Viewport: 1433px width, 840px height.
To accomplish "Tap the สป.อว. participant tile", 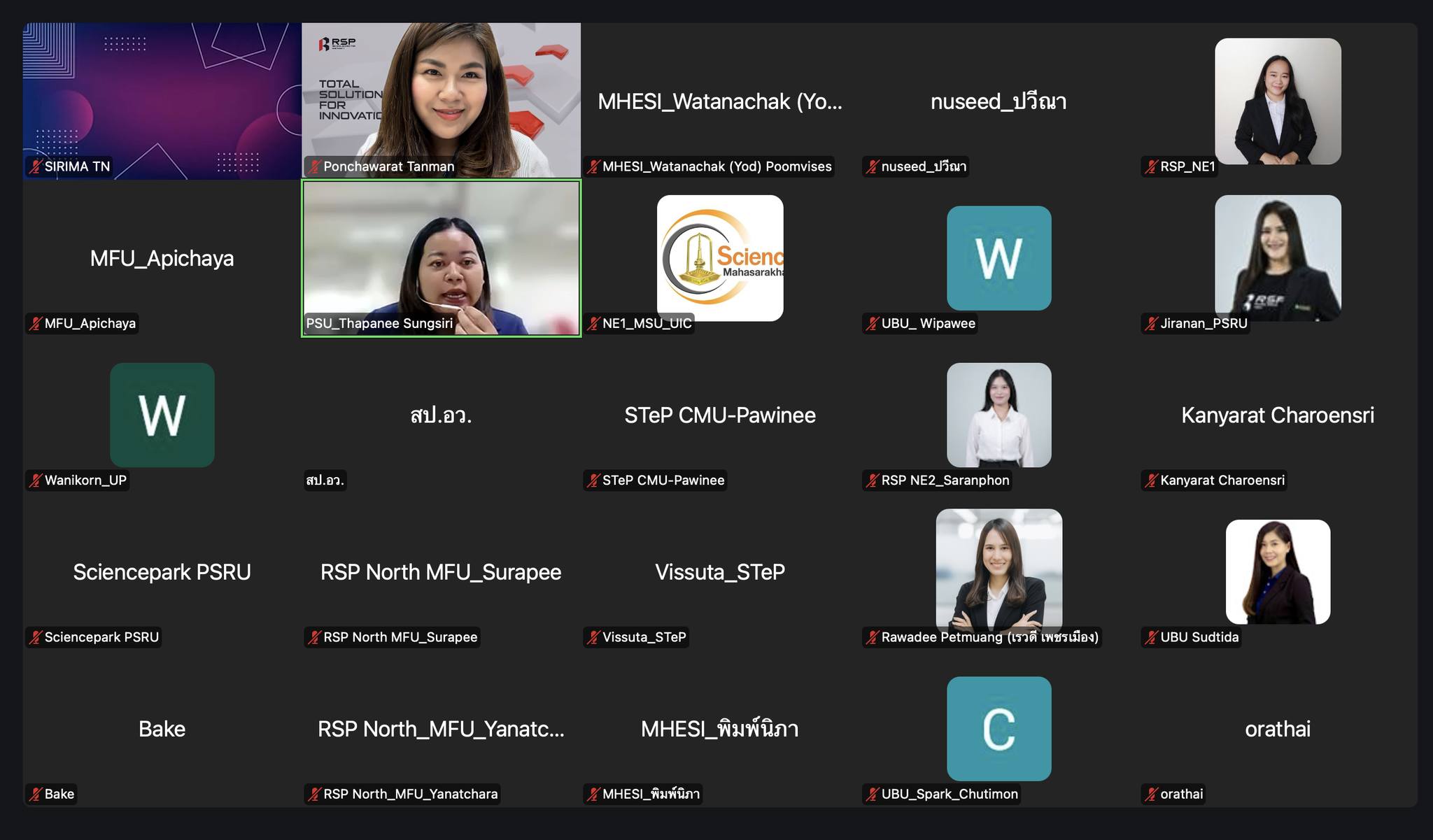I will pos(441,415).
